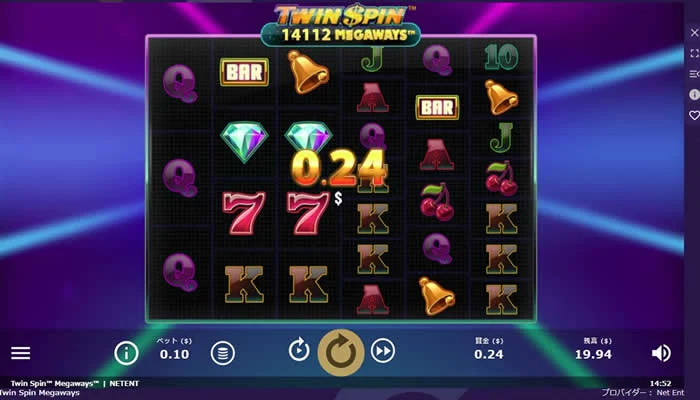Enter fullscreen mode
Viewport: 700px width, 400px height.
(694, 53)
